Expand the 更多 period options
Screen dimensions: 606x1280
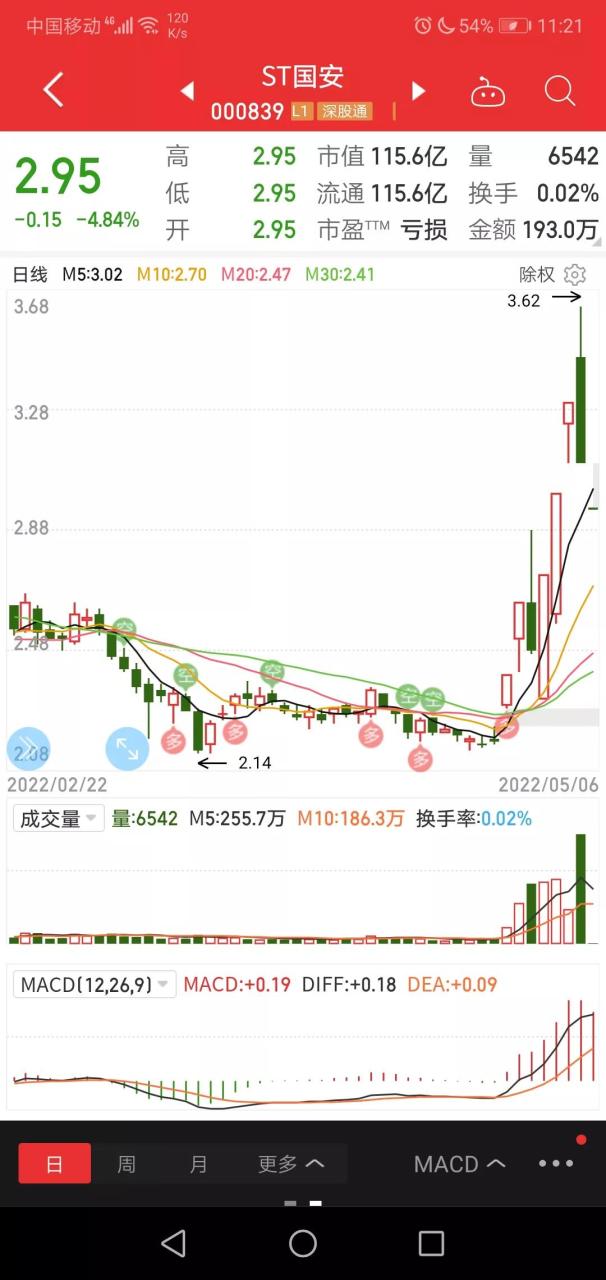click(x=291, y=1164)
